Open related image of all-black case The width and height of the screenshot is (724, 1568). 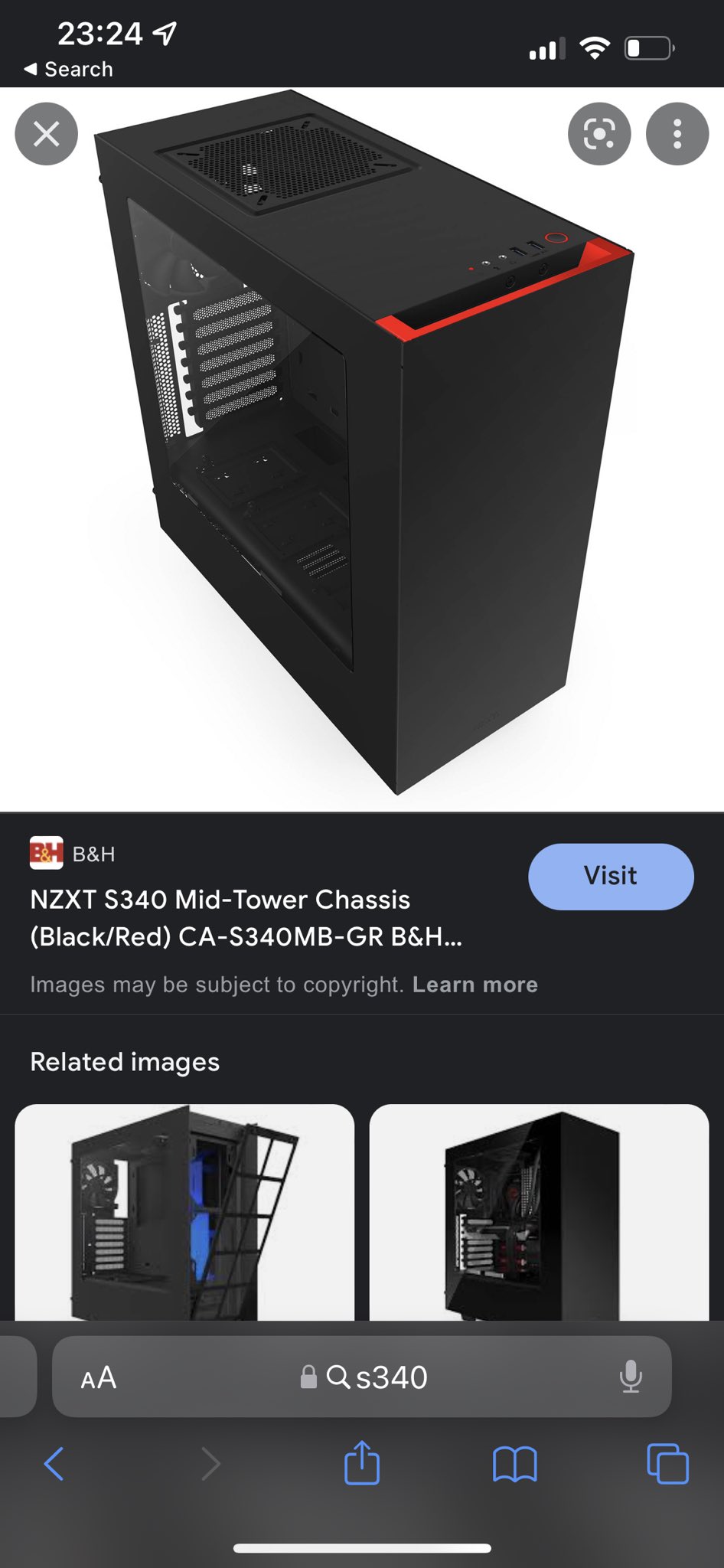(x=539, y=1212)
